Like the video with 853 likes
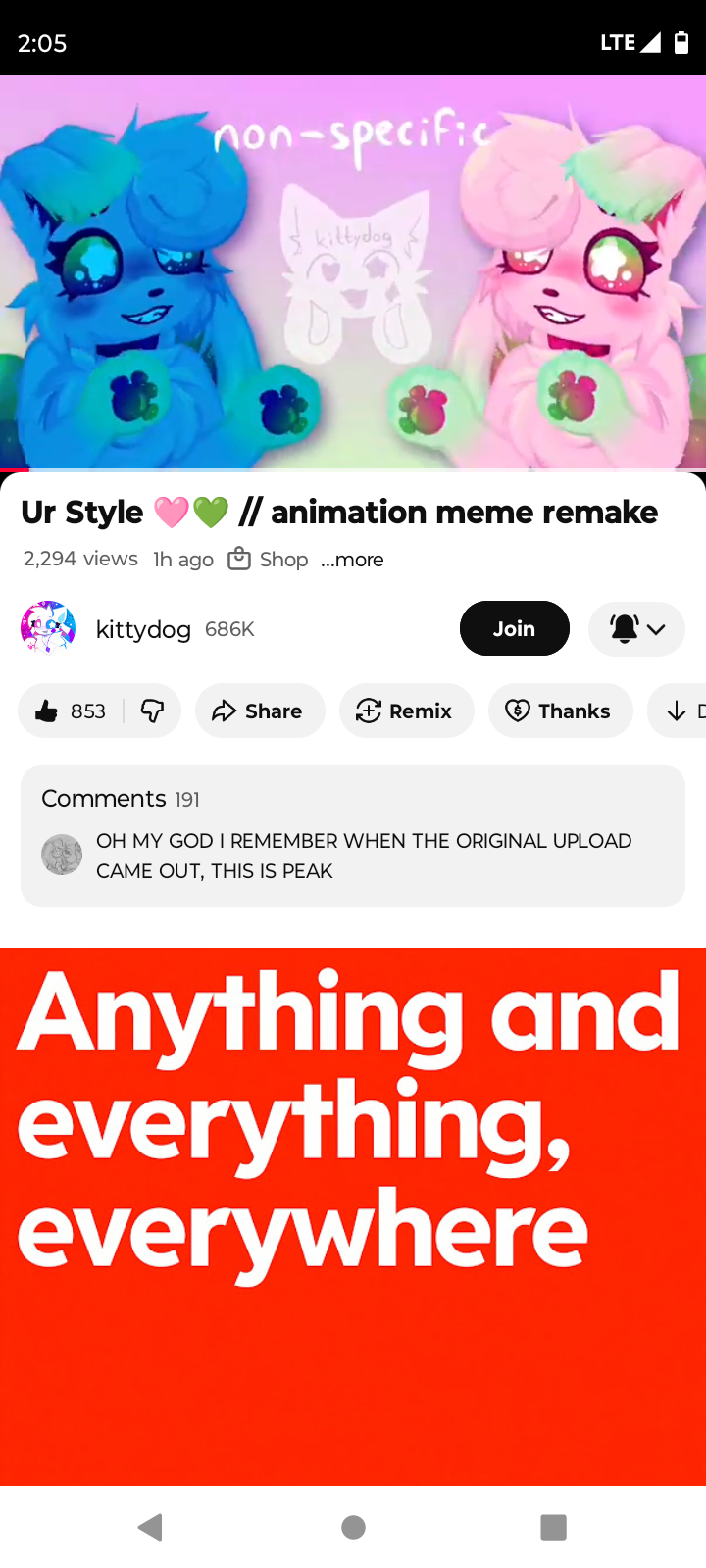Image resolution: width=706 pixels, height=1568 pixels. 71,710
